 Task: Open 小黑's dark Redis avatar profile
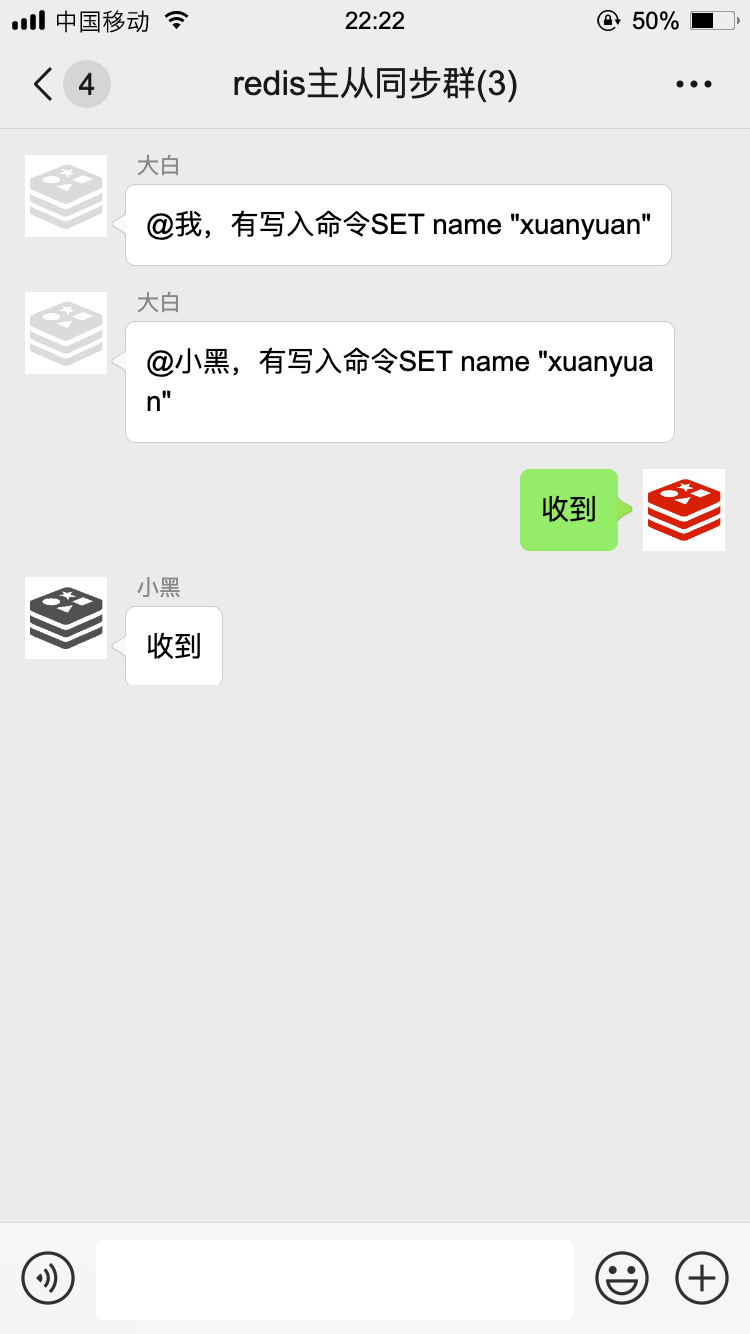tap(66, 618)
